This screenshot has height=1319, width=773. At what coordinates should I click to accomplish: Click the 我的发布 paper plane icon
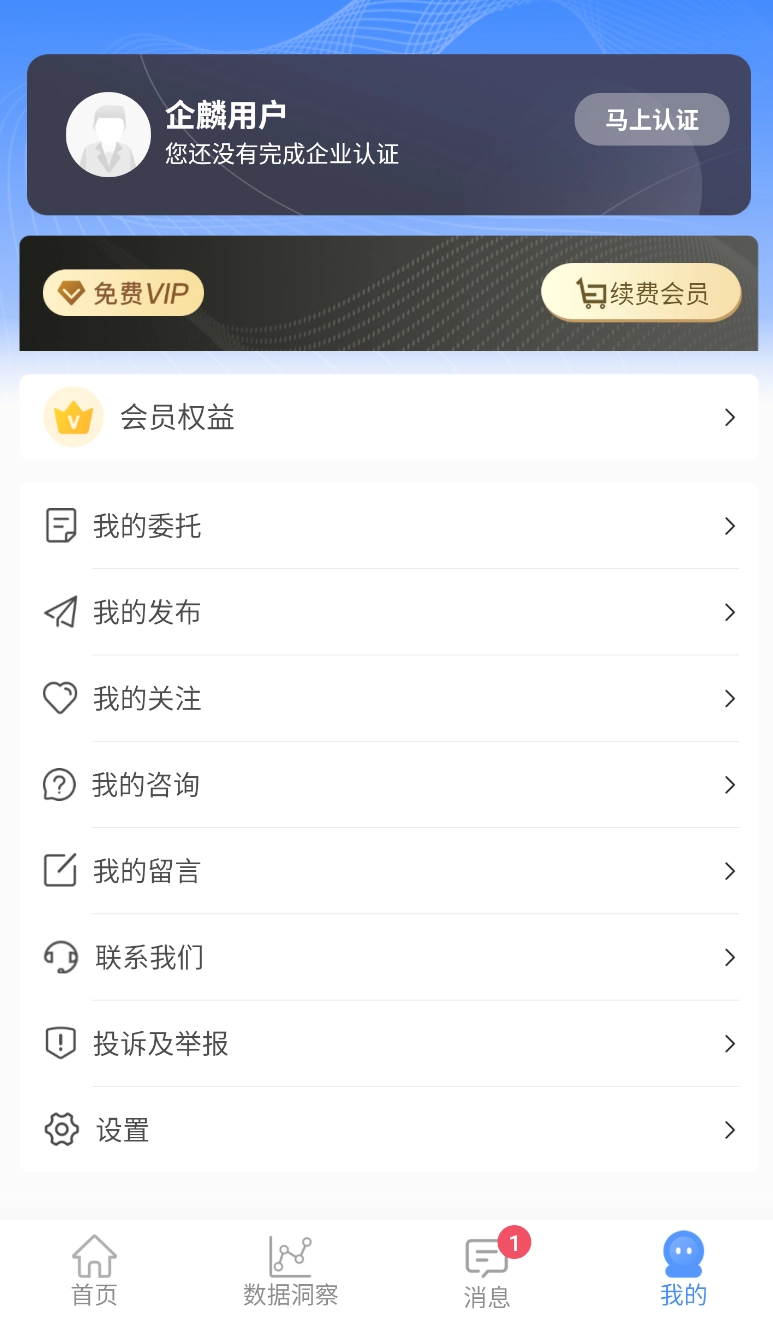[60, 612]
